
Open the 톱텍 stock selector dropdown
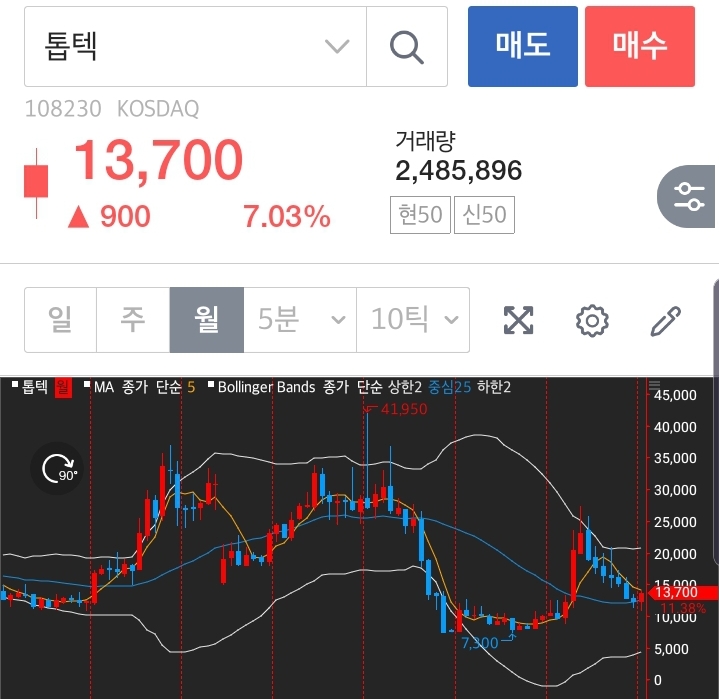click(337, 47)
